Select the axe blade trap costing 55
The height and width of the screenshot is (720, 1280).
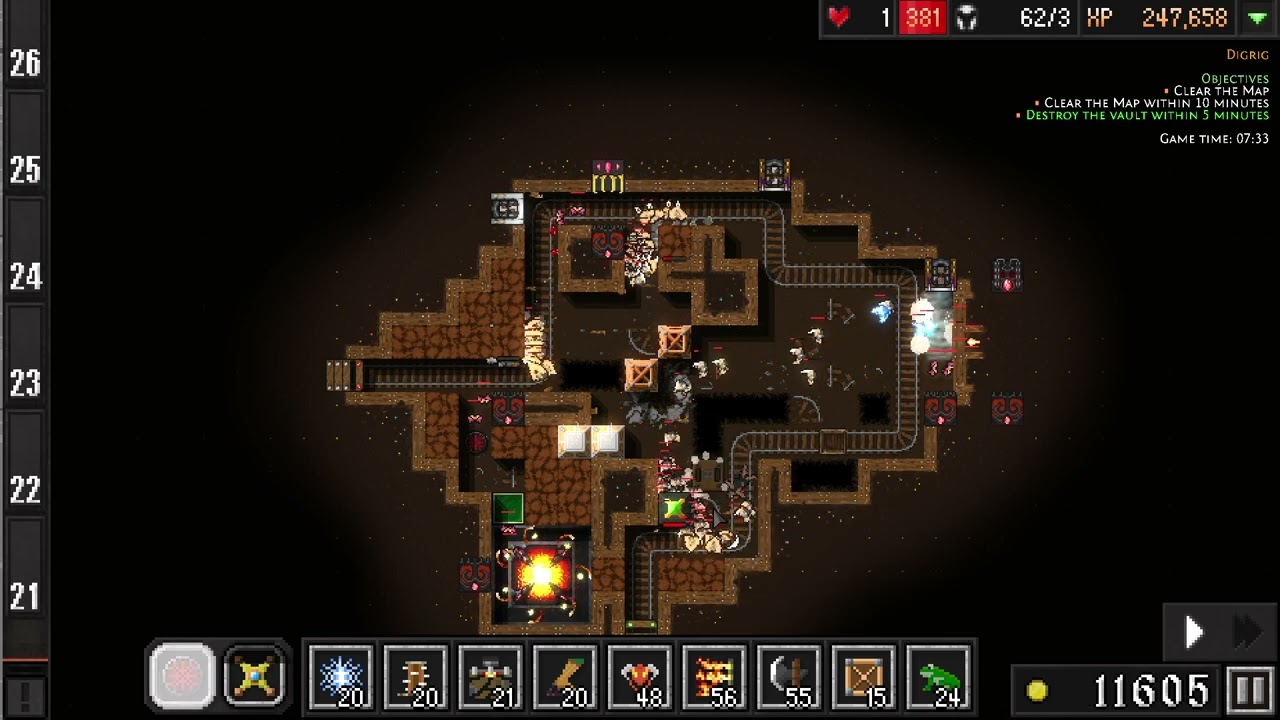point(789,677)
